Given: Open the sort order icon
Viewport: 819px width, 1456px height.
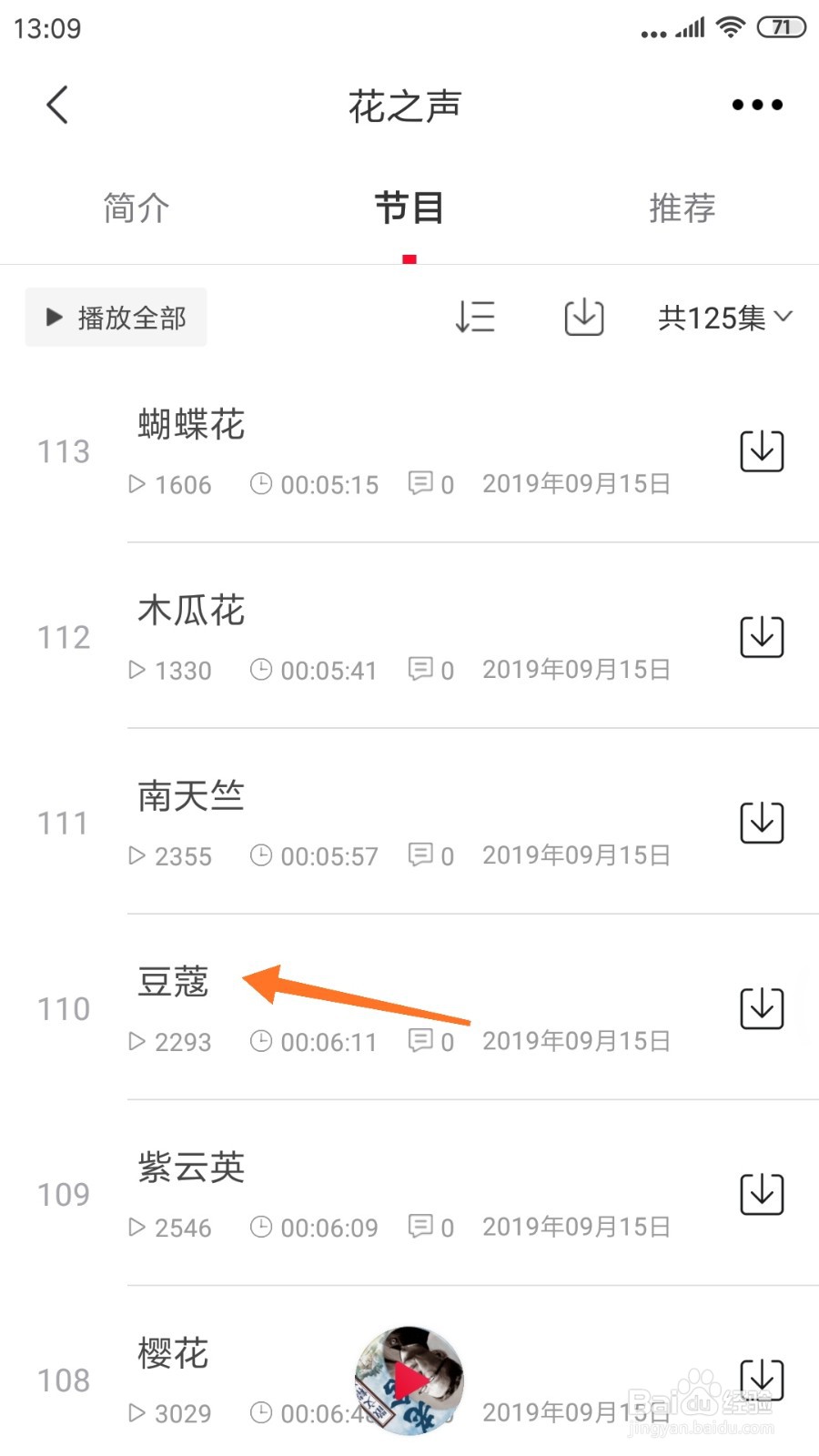Looking at the screenshot, I should (475, 318).
